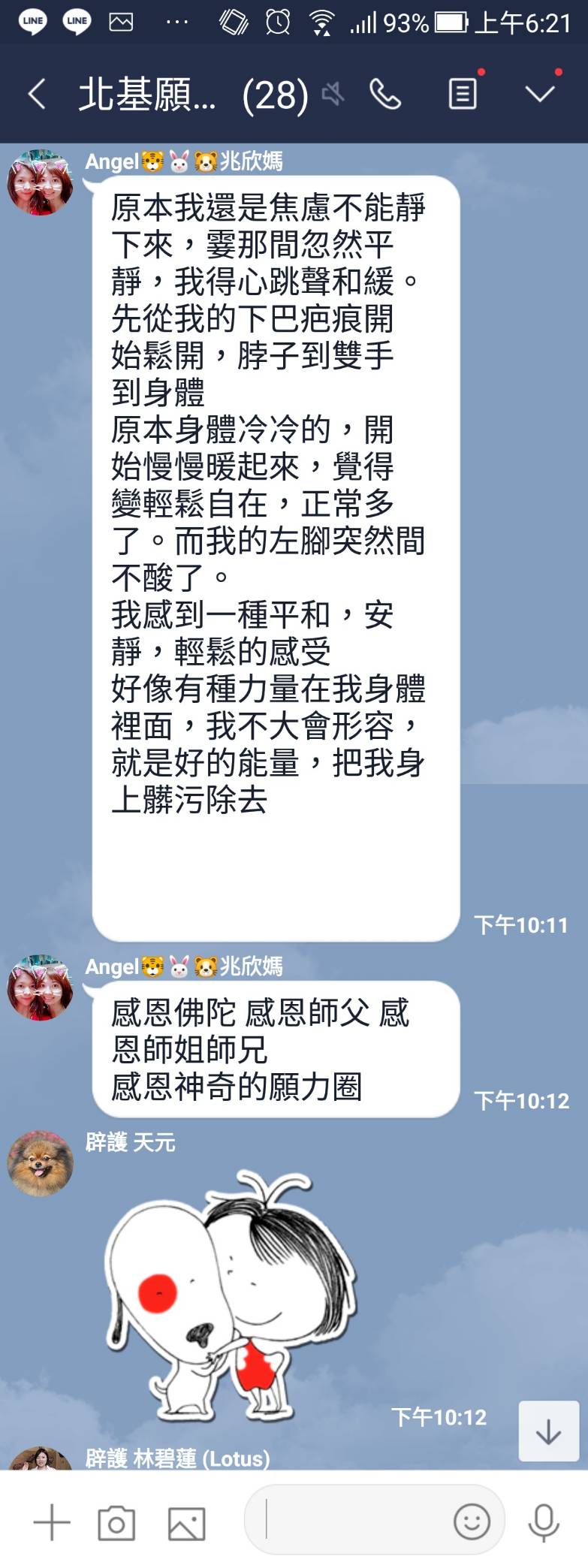
Task: Go back from the chat
Action: pyautogui.click(x=36, y=95)
